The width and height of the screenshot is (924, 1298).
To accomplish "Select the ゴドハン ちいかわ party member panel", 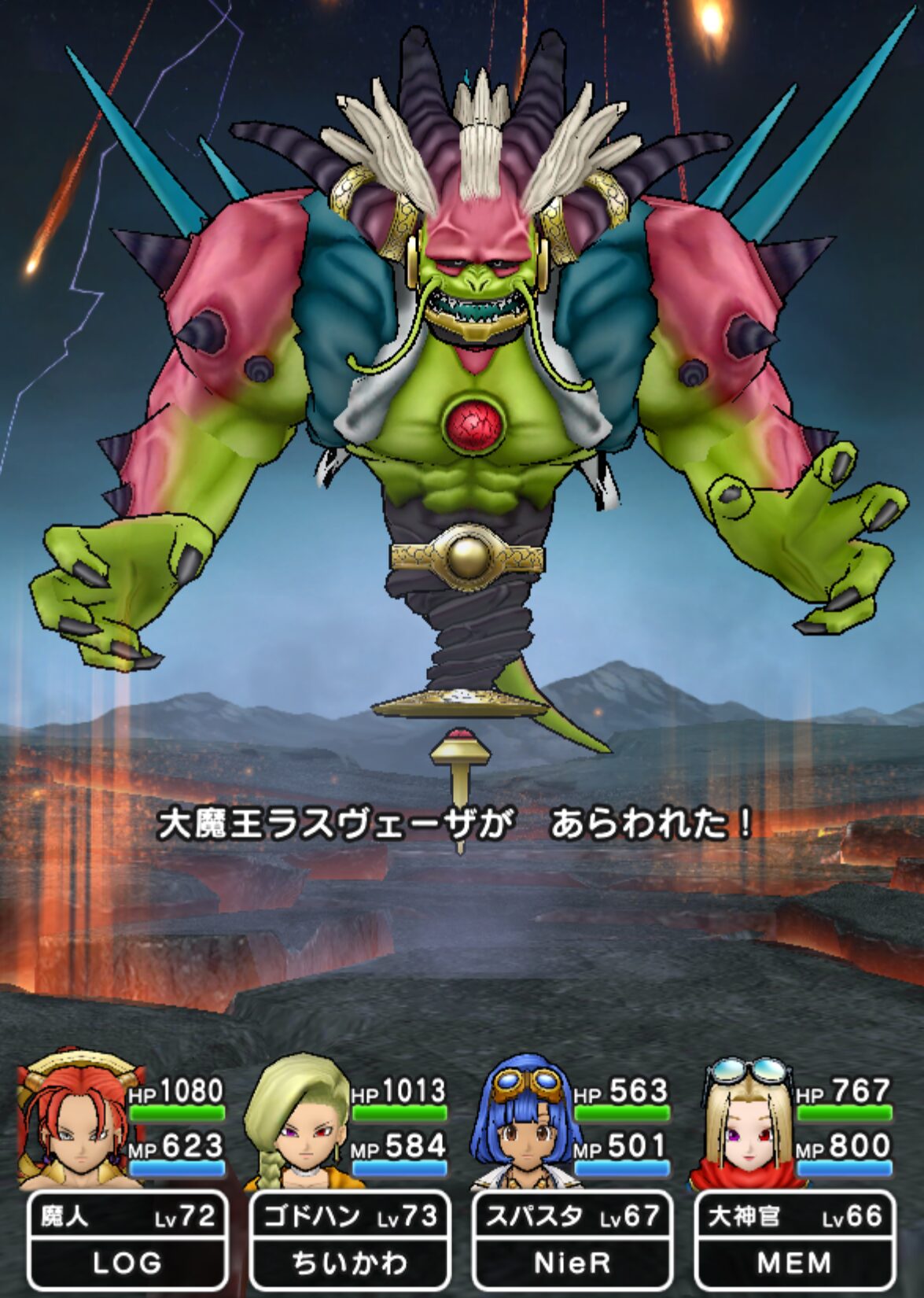I will coord(350,1241).
